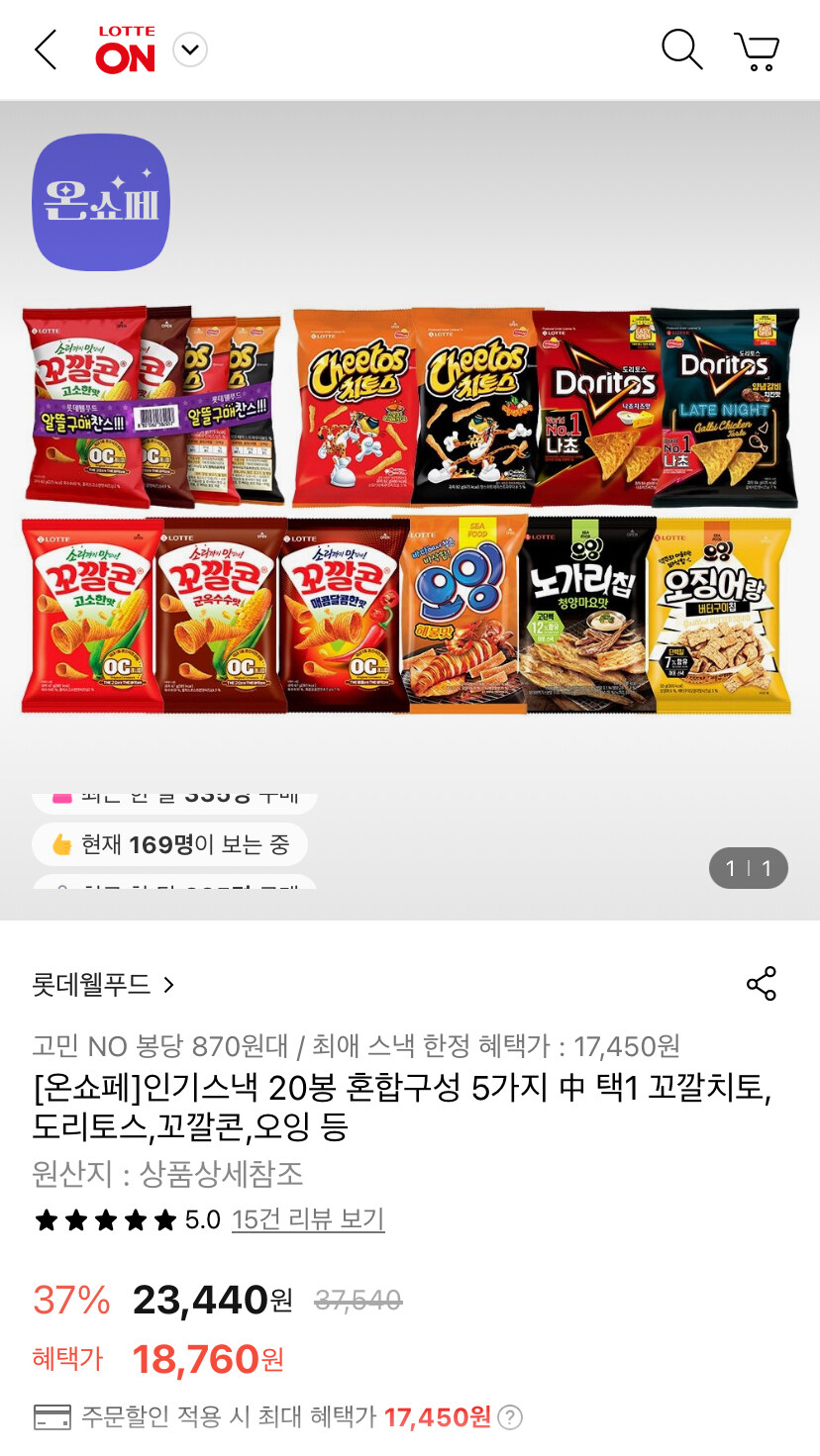This screenshot has height=1456, width=820.
Task: Expand the category selector arrow in the header
Action: point(191,49)
